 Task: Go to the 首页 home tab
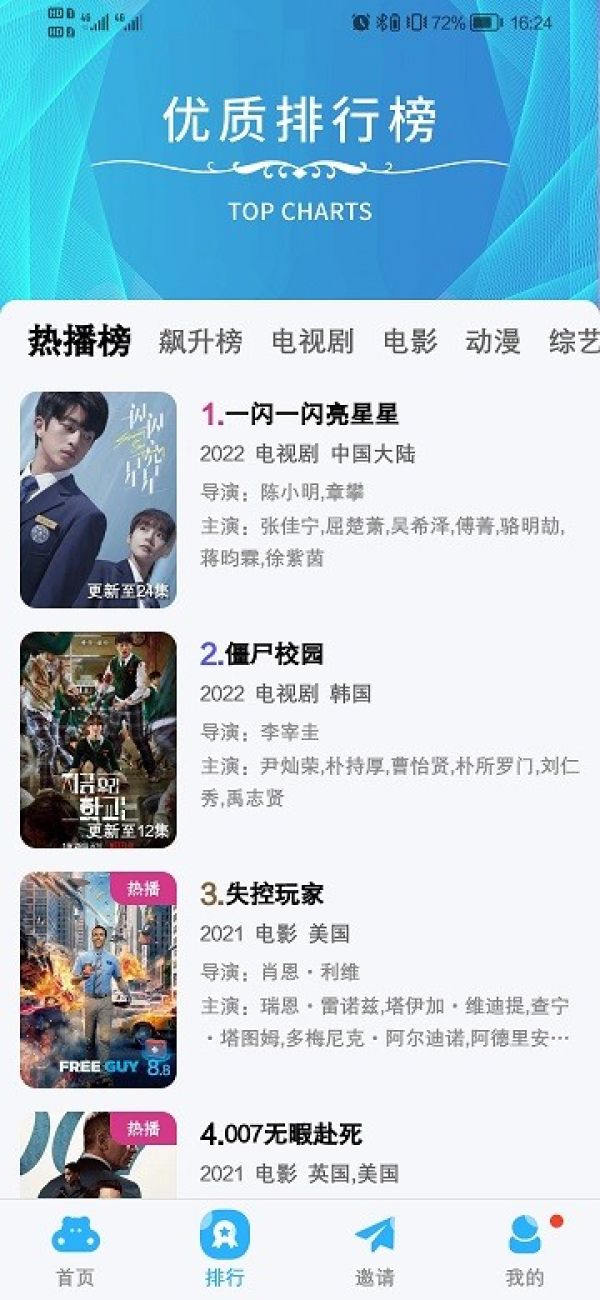click(x=76, y=1250)
